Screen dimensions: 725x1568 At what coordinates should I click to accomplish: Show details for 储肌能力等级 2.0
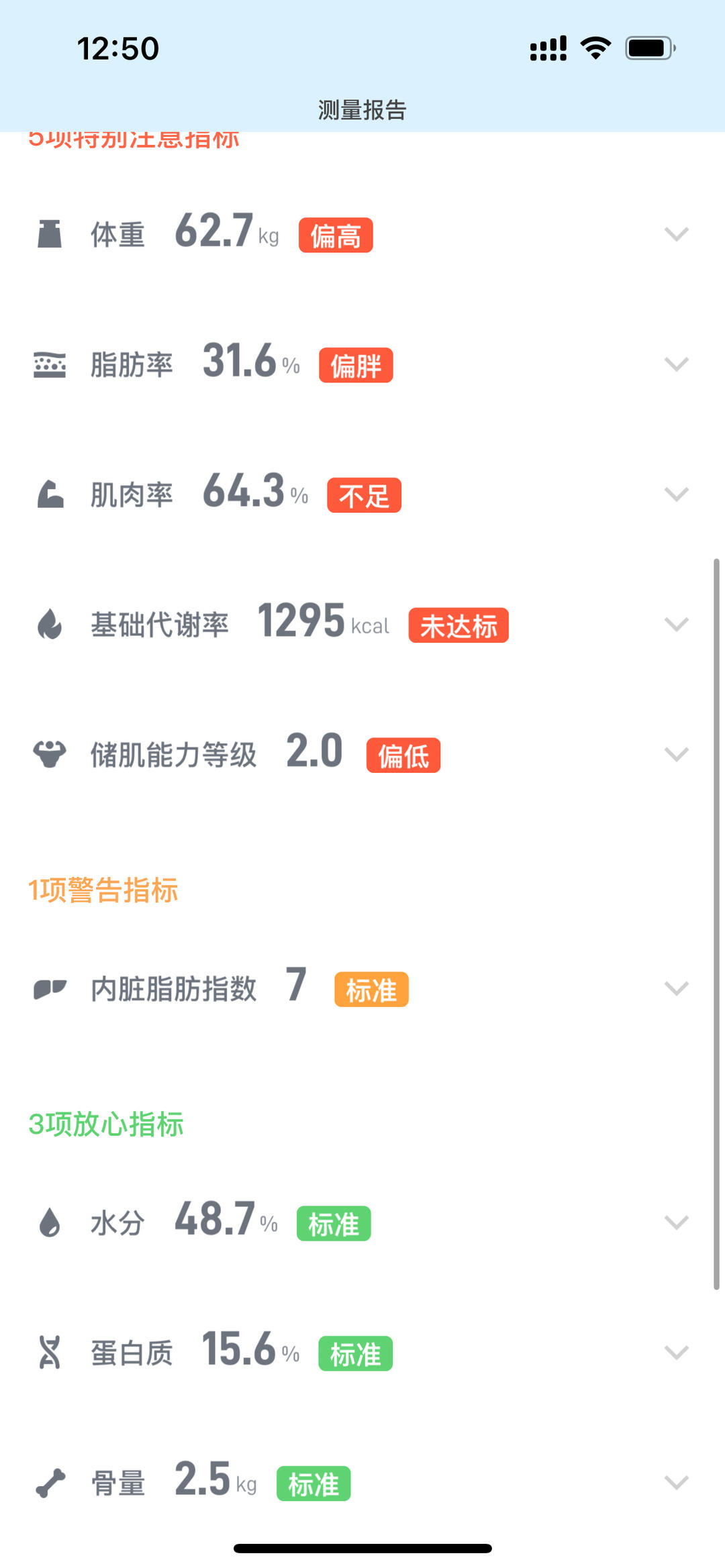point(675,755)
